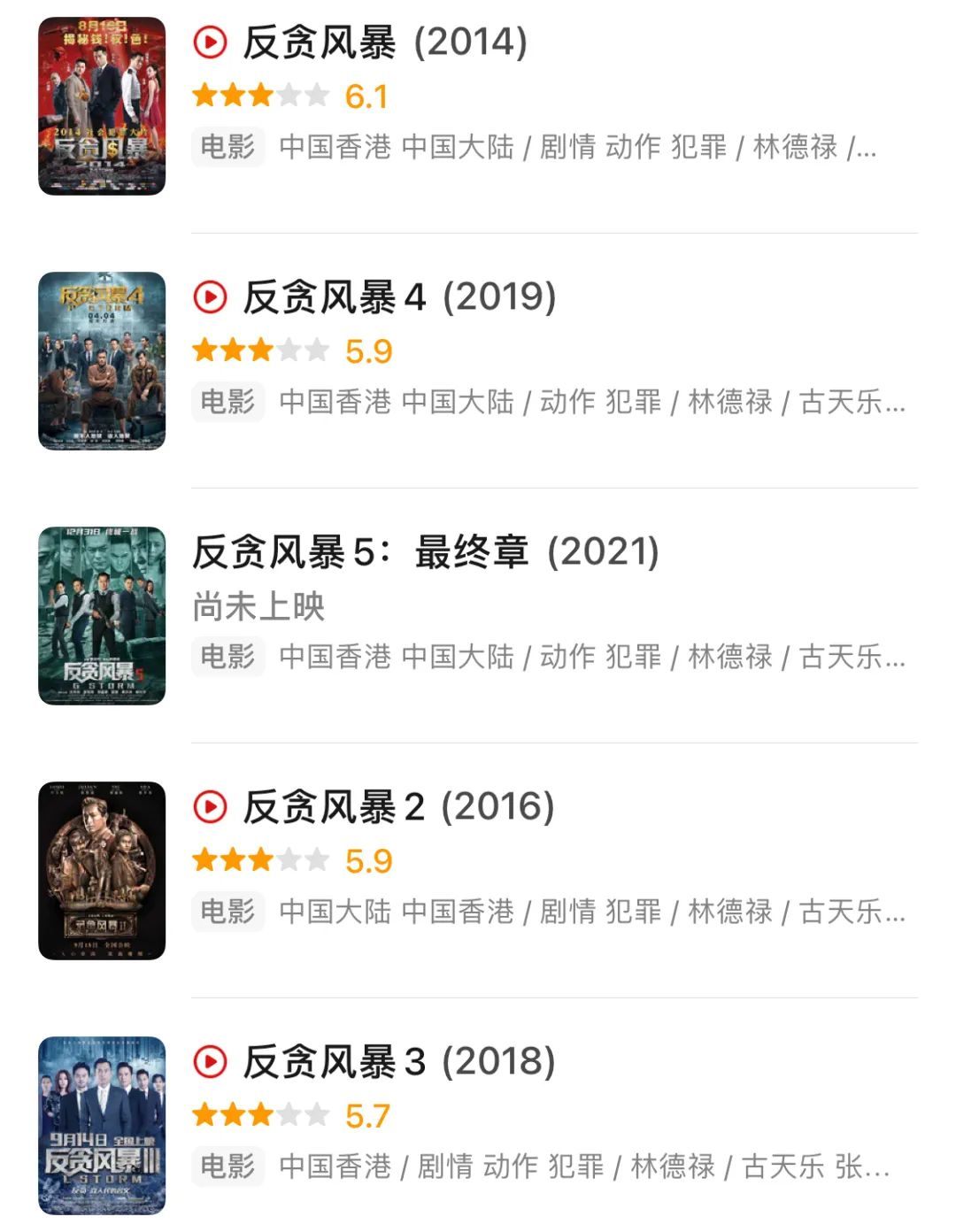Click the actor name 古天乐 under 反贪风暴 2
The image size is (956, 1232).
pos(841,912)
